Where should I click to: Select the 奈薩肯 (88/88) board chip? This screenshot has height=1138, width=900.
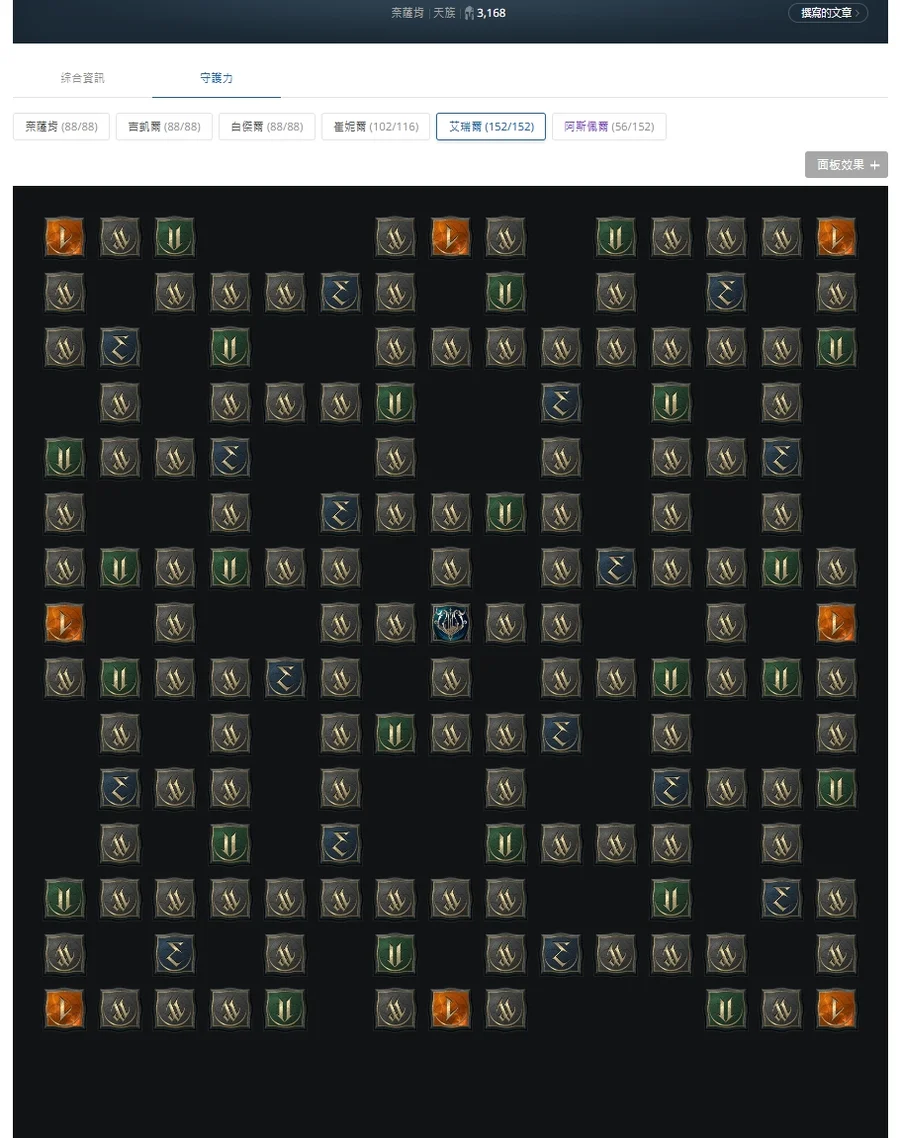coord(61,127)
